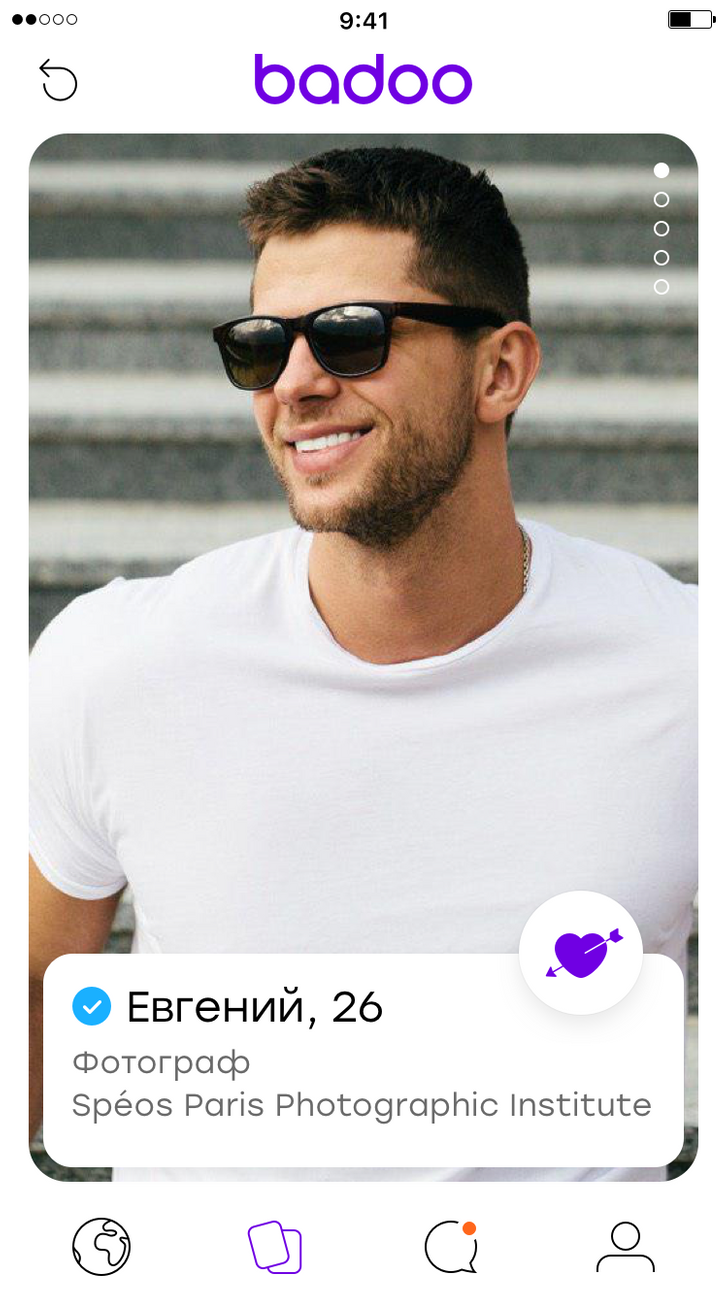
Task: Open the People Nearby globe tab
Action: tap(101, 1246)
